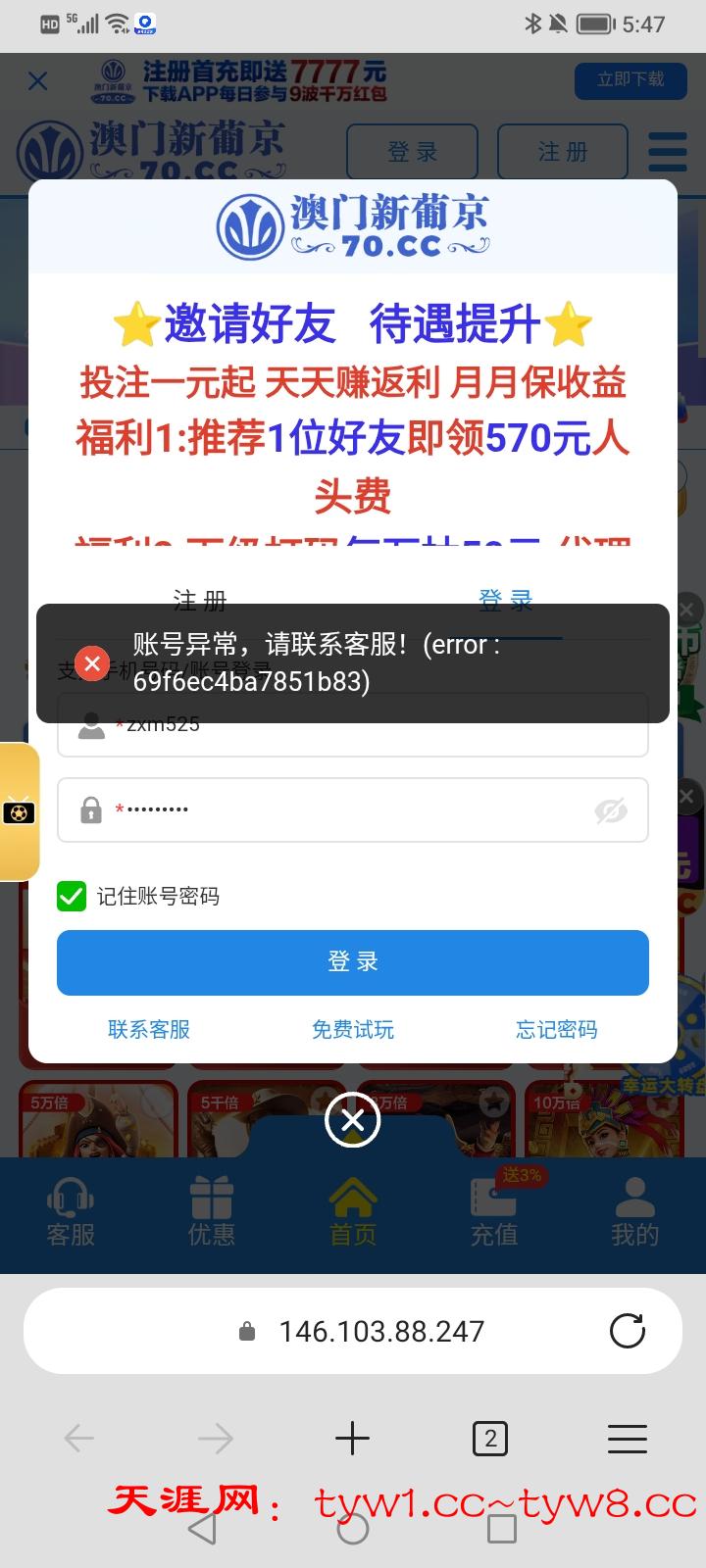Switch to the 注册 tab in dialog

(x=200, y=599)
